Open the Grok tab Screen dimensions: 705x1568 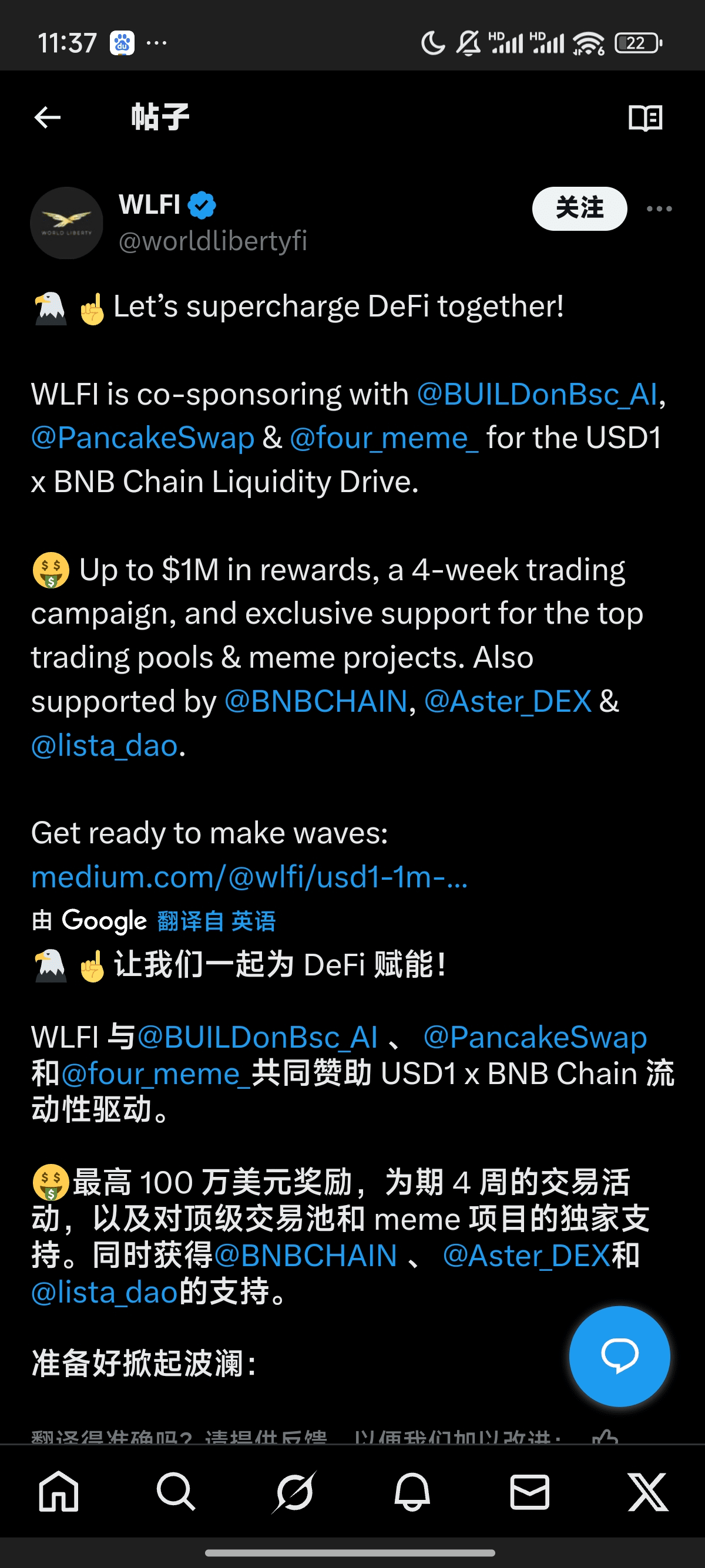[x=294, y=1491]
